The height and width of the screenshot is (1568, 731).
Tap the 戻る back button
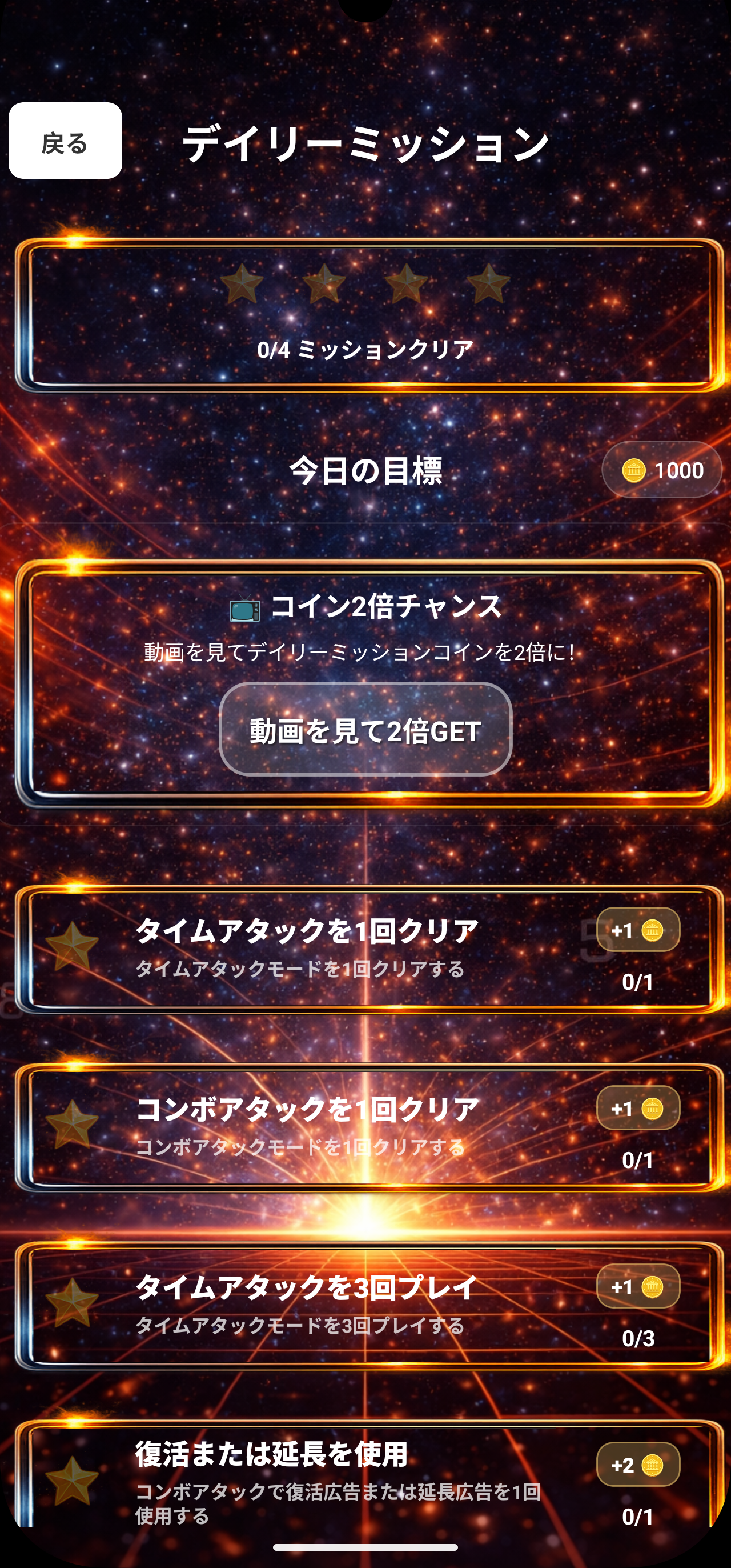pos(65,141)
